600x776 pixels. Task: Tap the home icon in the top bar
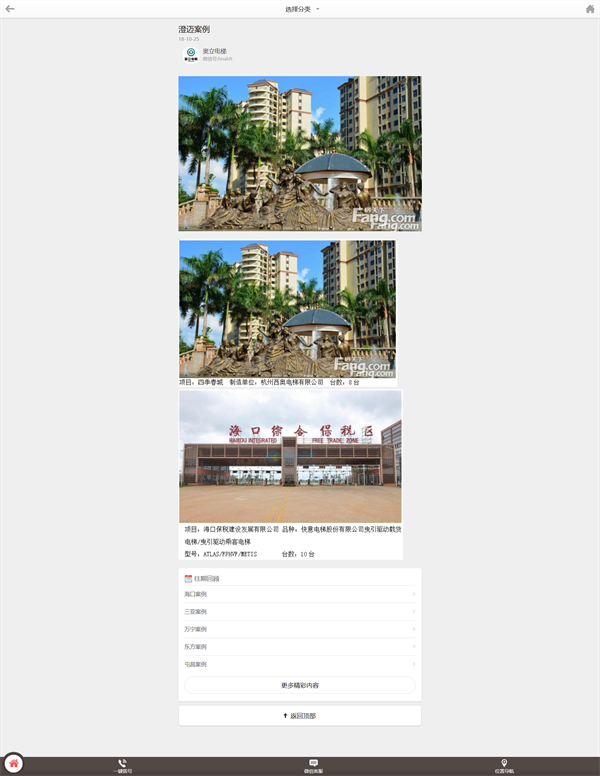coord(590,9)
